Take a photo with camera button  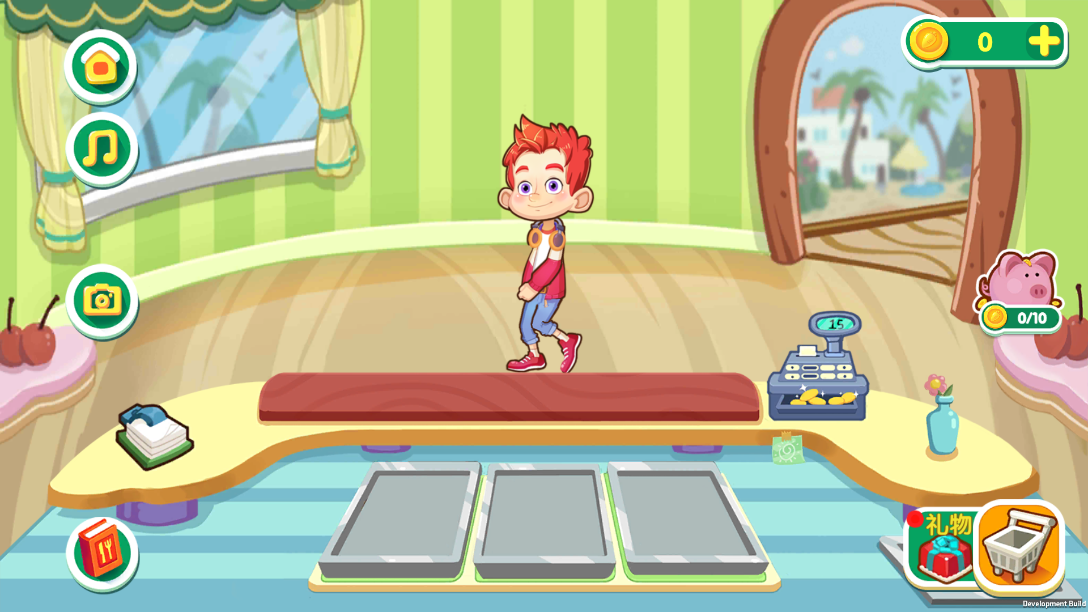(102, 299)
